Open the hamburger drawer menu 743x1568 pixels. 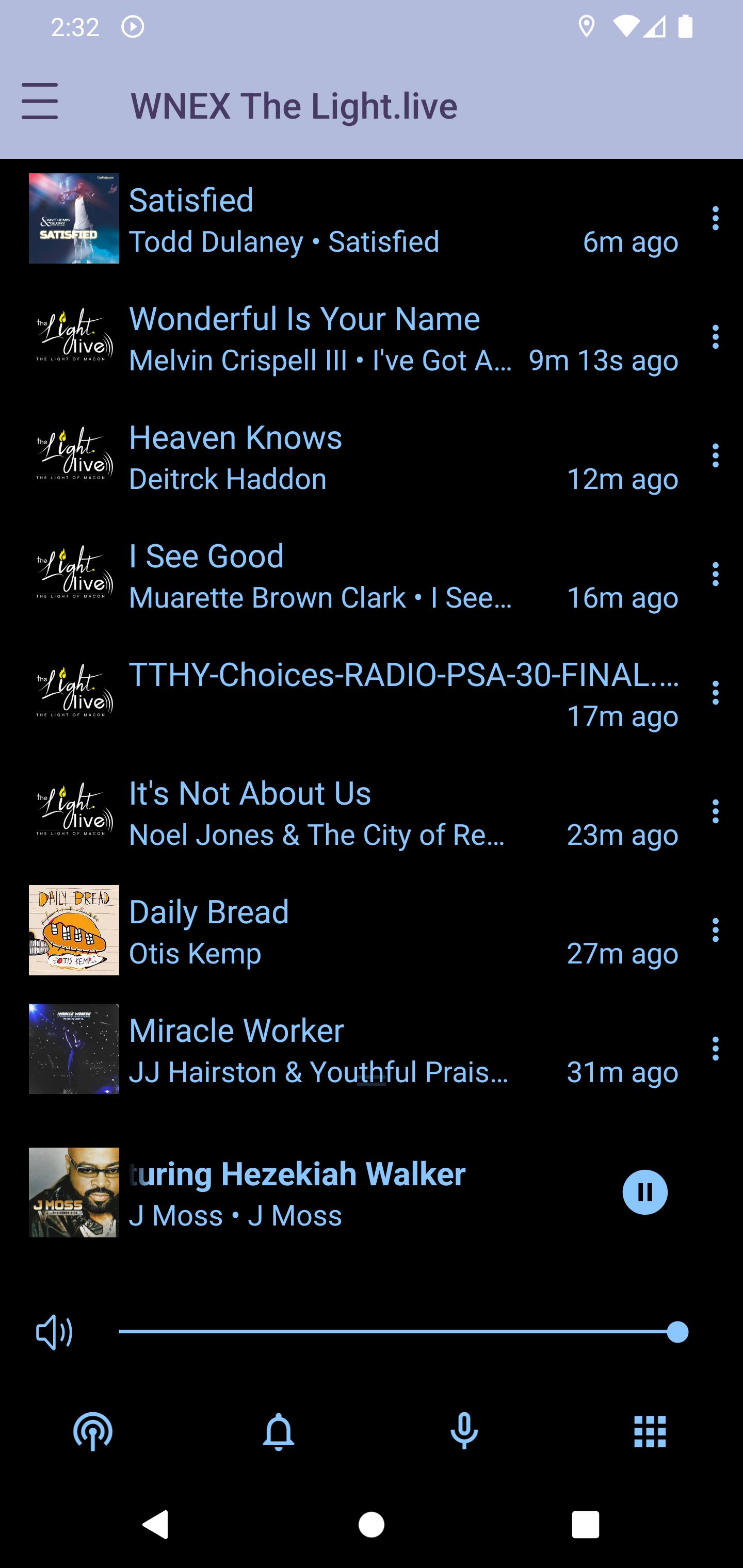[40, 102]
